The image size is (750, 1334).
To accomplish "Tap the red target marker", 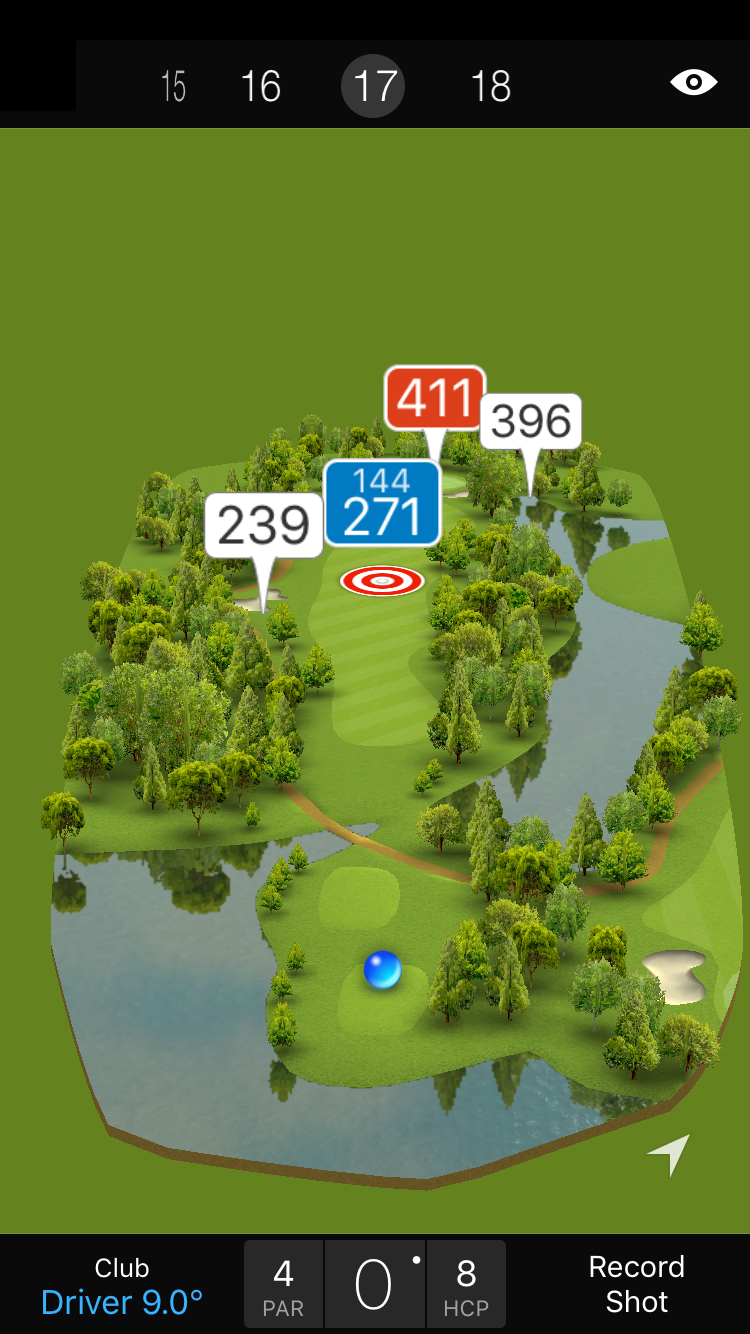I will [382, 581].
